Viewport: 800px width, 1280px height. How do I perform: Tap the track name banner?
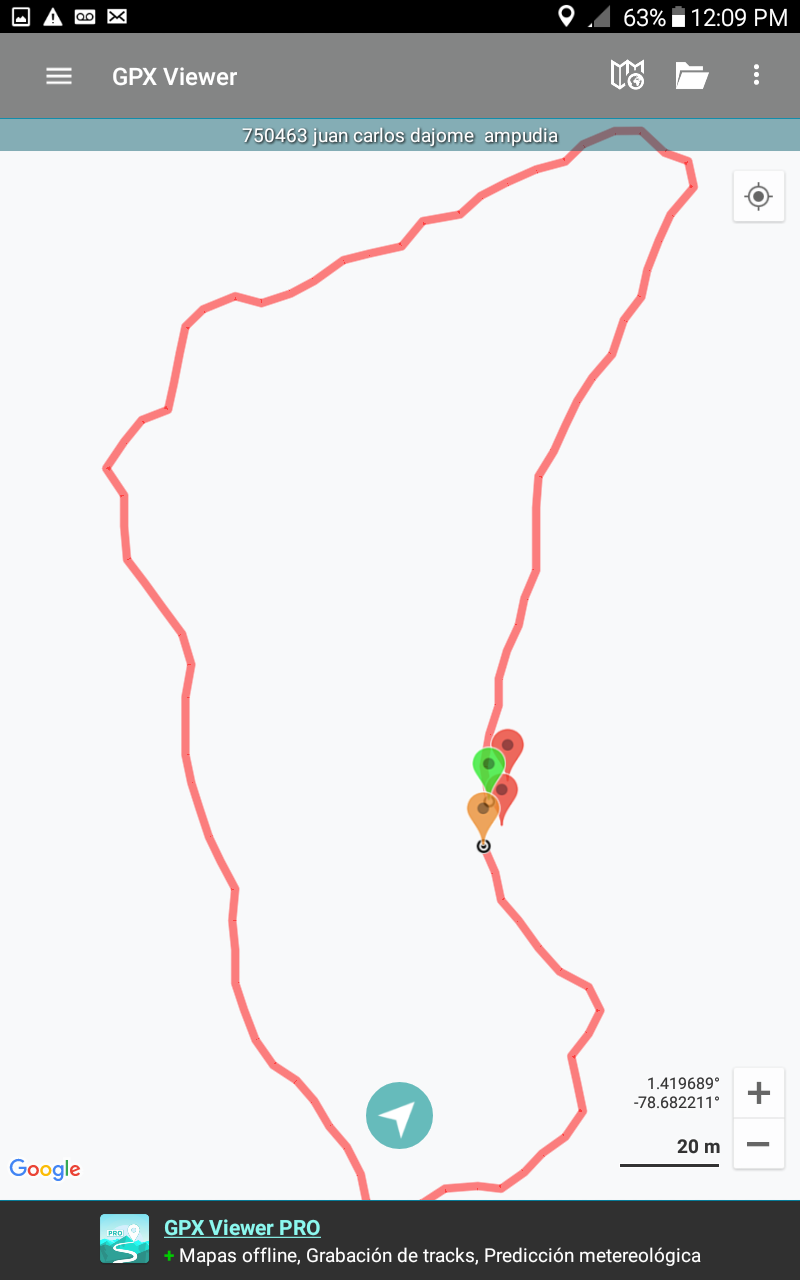(400, 136)
